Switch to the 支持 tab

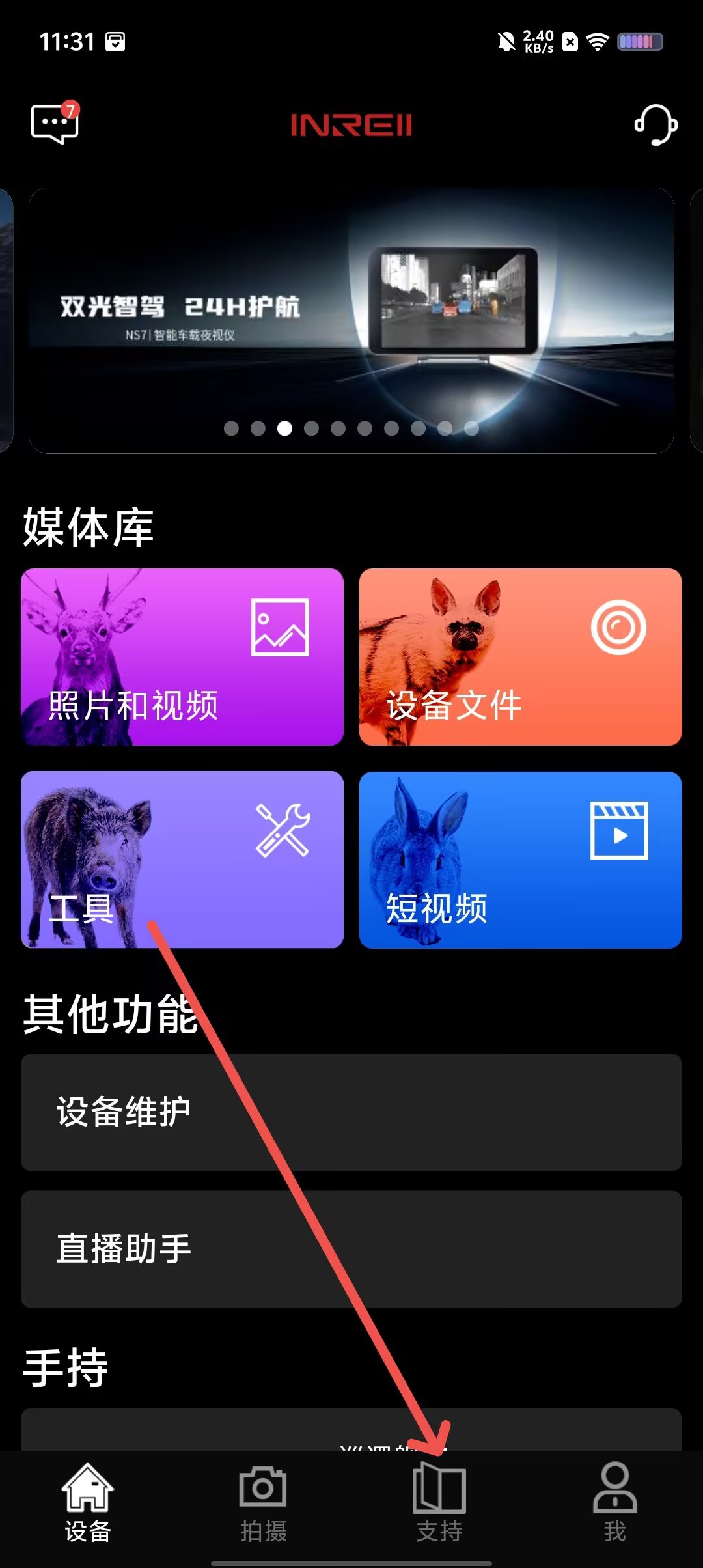tap(439, 1503)
